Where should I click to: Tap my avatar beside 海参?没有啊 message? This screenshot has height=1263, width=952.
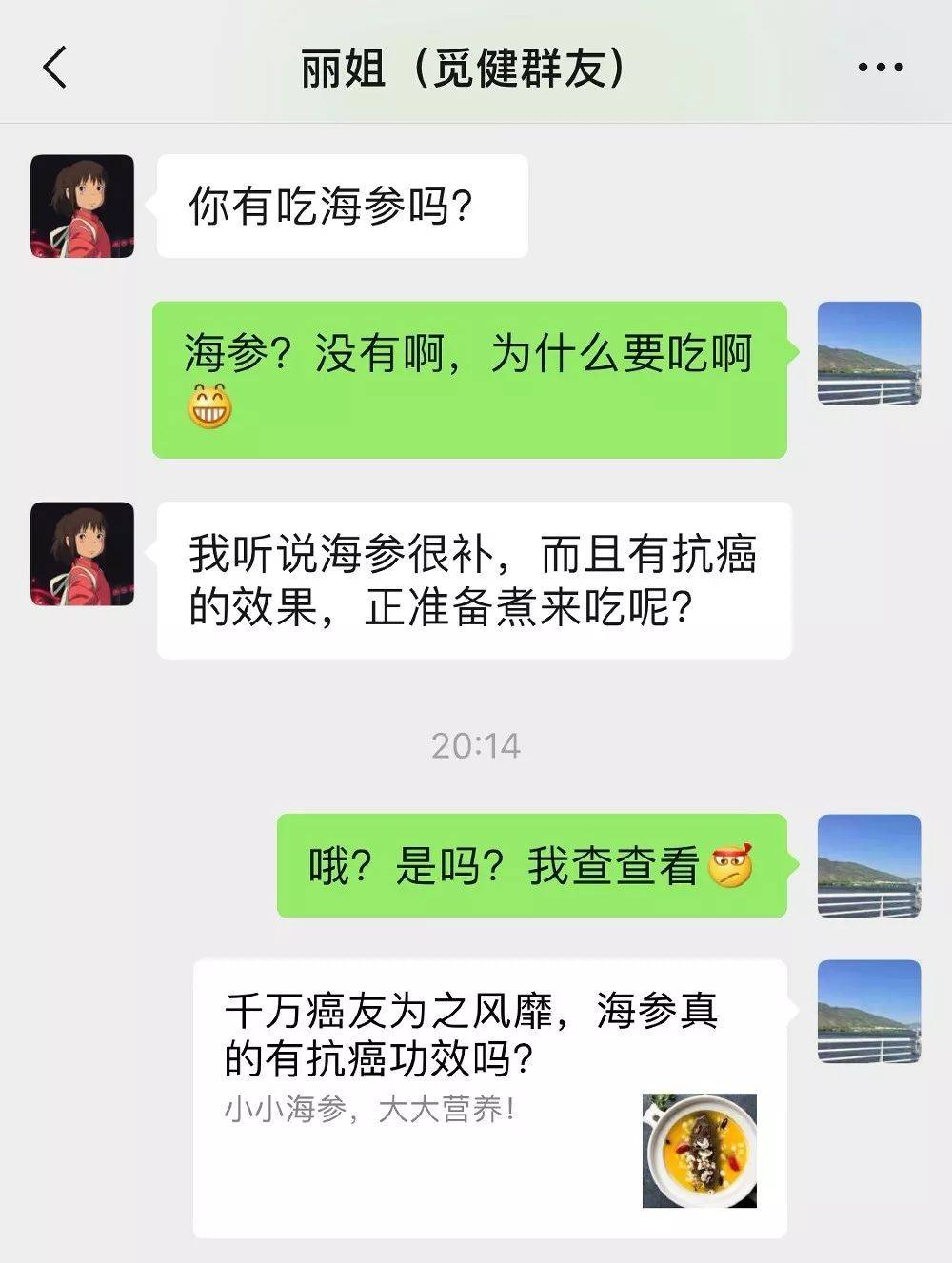coord(869,353)
